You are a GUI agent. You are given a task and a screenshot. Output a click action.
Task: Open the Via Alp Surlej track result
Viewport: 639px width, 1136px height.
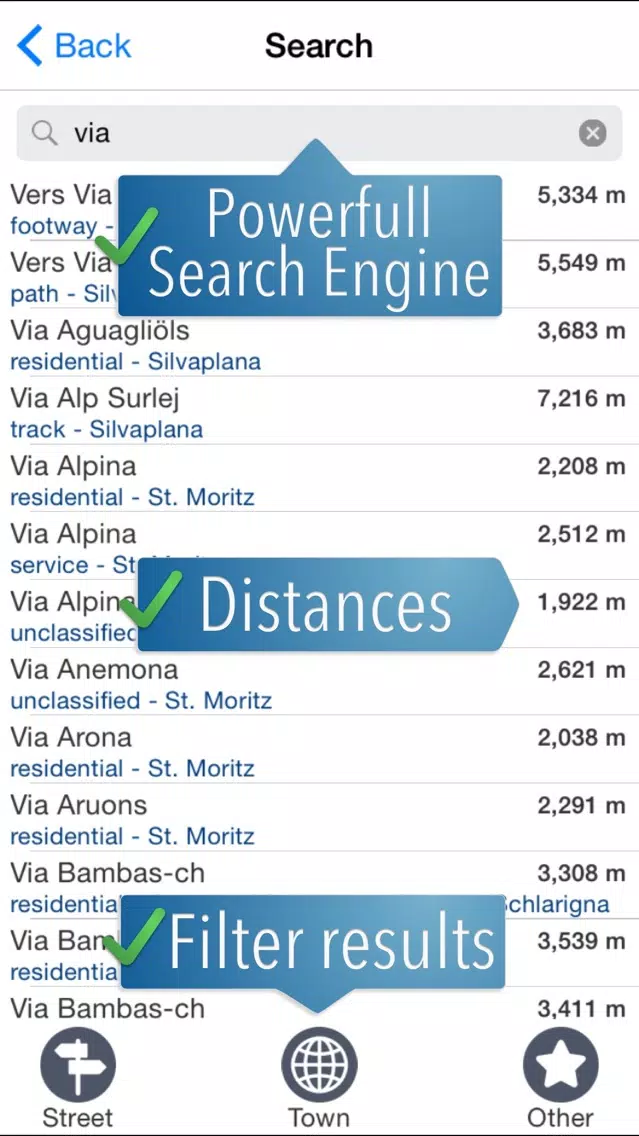319,412
